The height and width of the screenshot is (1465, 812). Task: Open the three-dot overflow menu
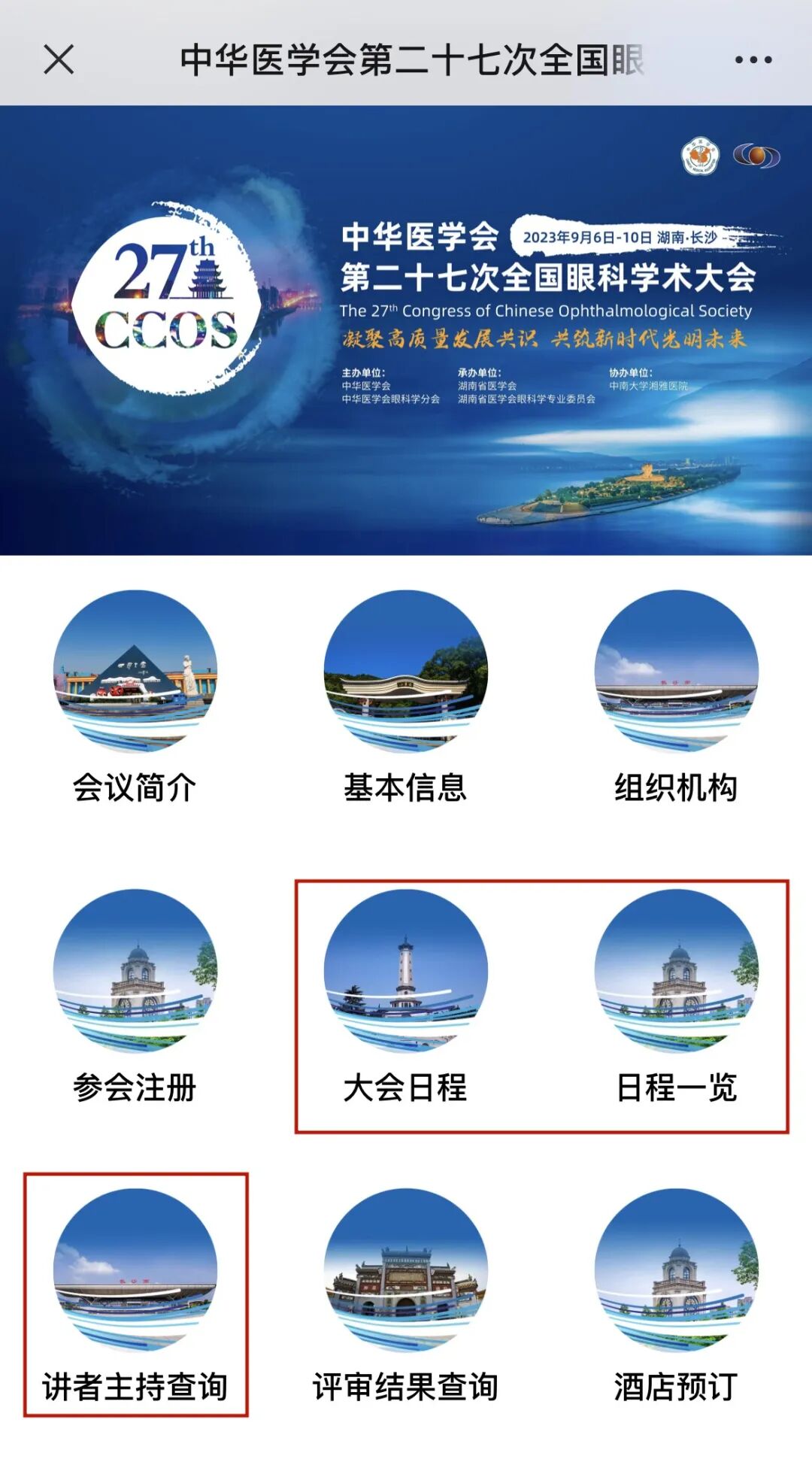pyautogui.click(x=753, y=59)
